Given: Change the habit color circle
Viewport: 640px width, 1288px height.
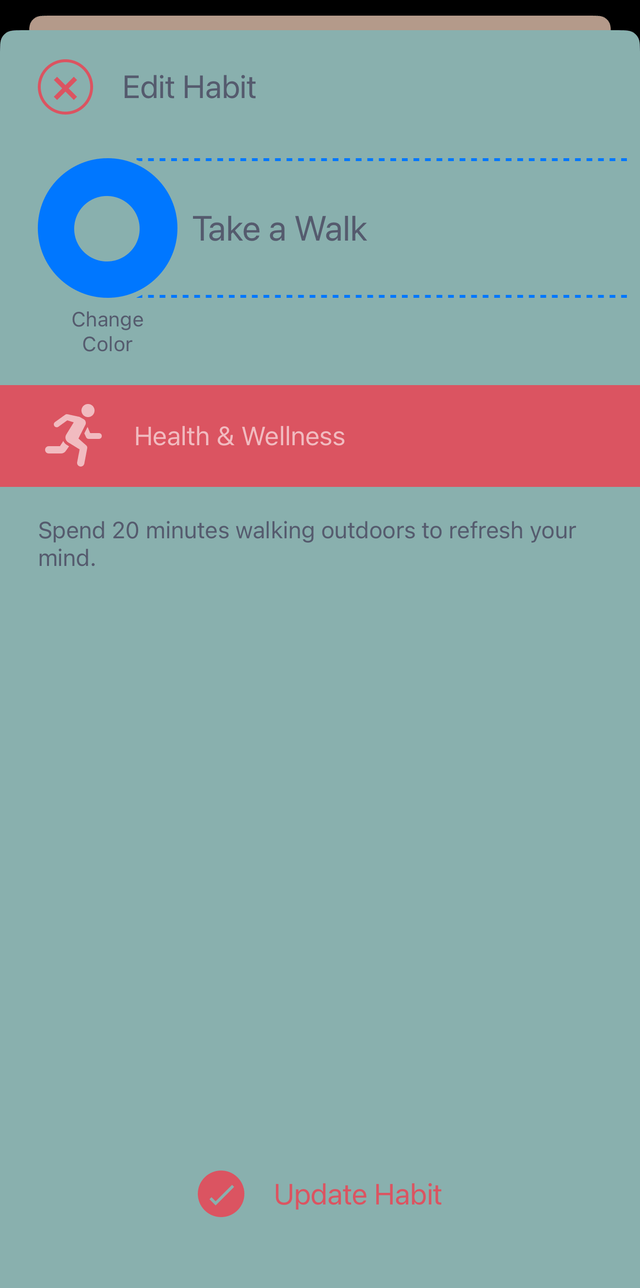Looking at the screenshot, I should (107, 228).
